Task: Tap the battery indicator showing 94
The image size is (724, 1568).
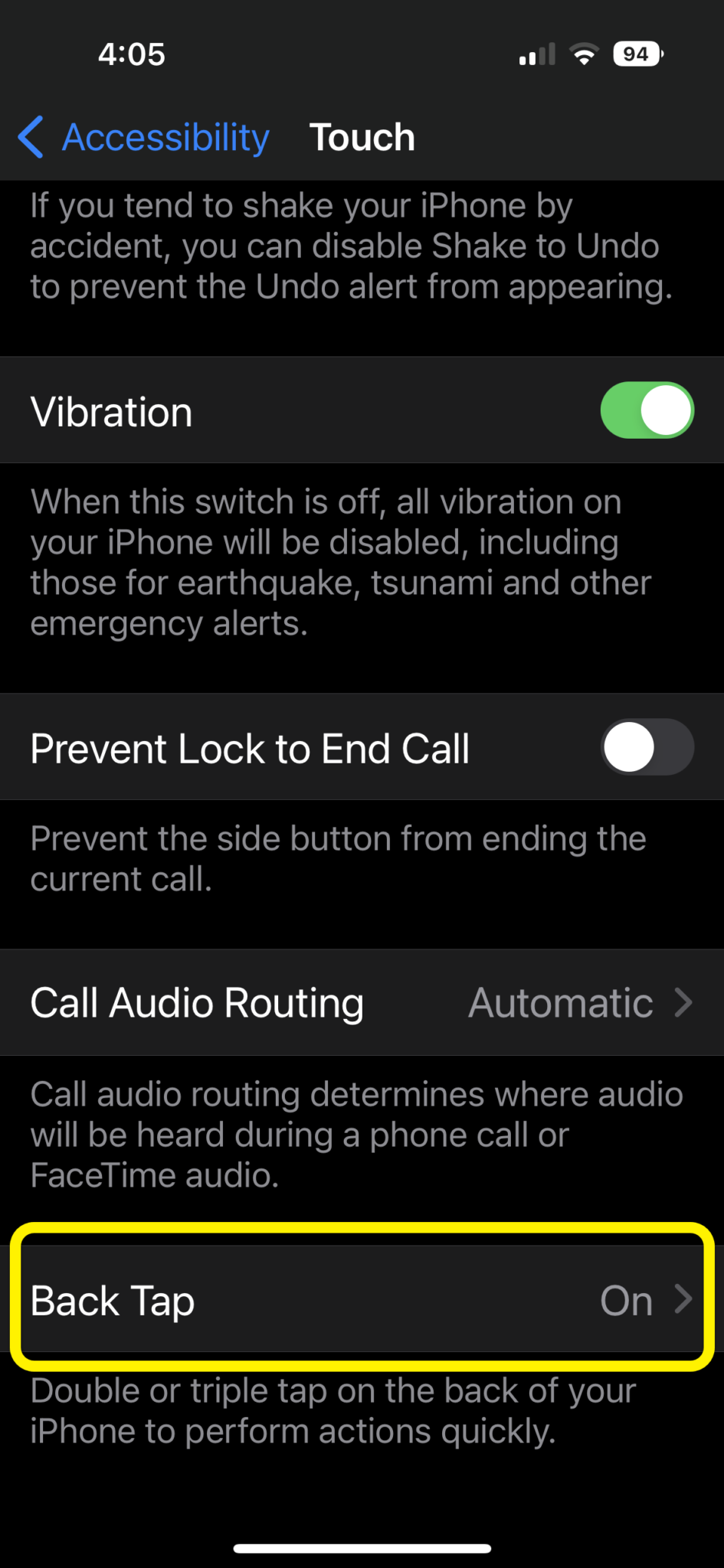Action: 637,53
